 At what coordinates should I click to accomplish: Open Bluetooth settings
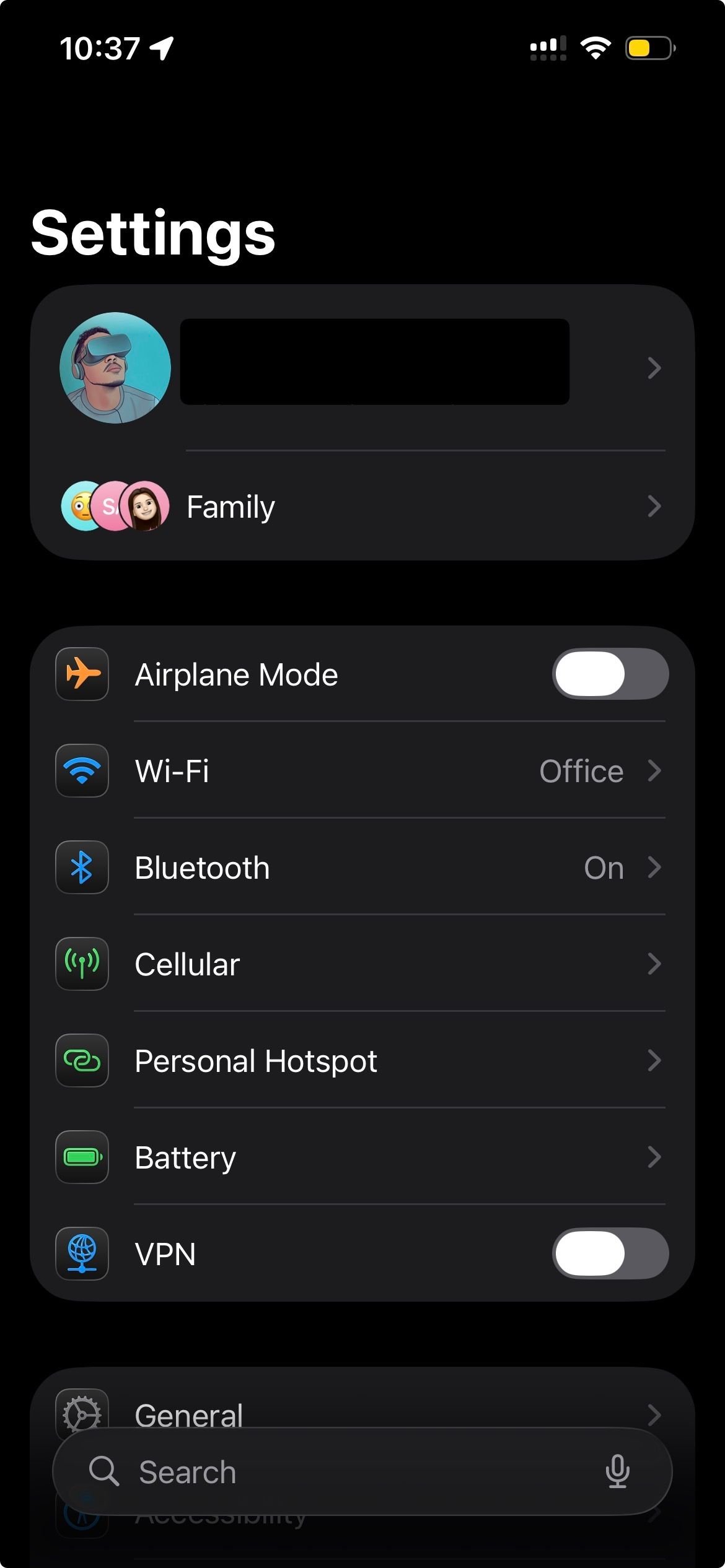coord(362,868)
